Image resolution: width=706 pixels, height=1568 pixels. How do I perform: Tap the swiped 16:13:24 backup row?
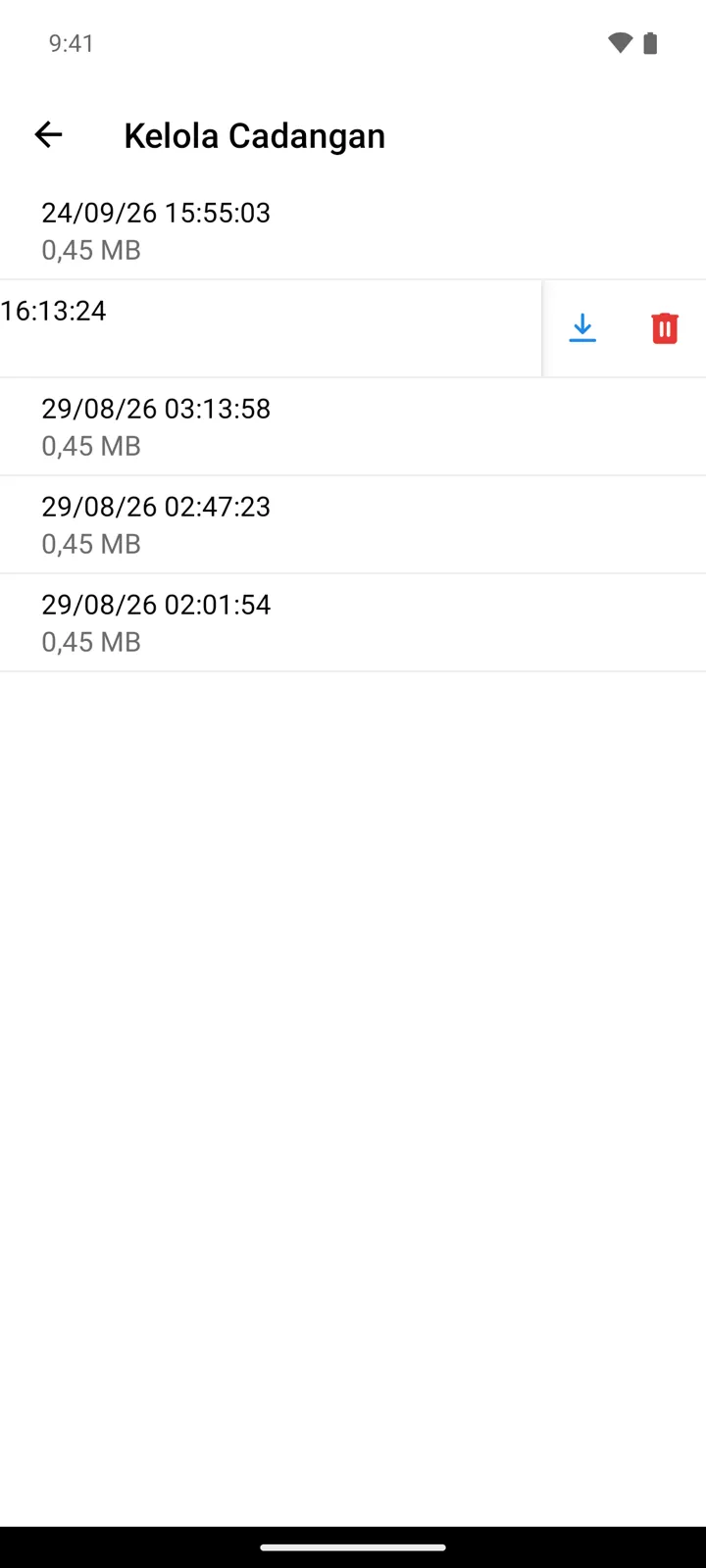coord(271,328)
